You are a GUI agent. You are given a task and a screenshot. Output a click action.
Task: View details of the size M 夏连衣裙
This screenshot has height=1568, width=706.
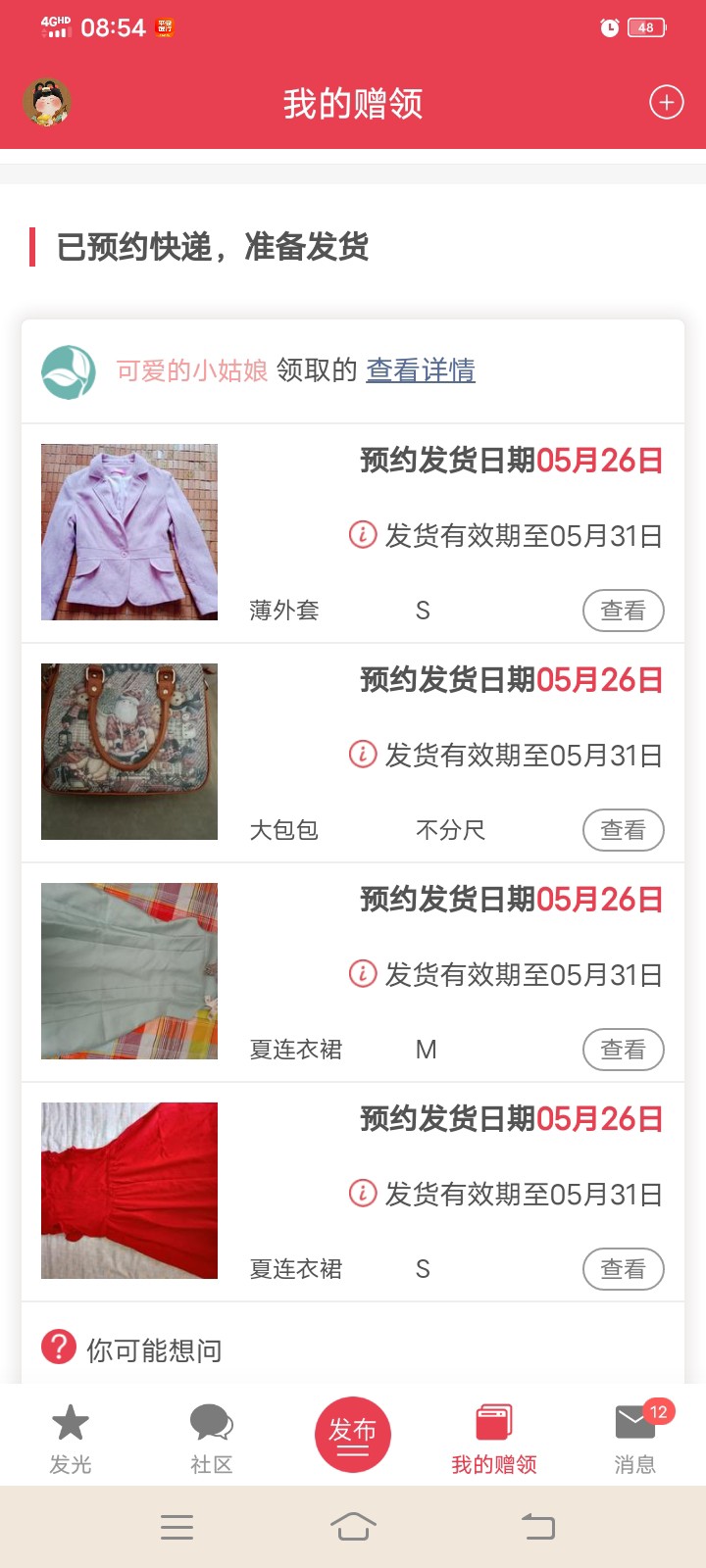click(x=623, y=1050)
